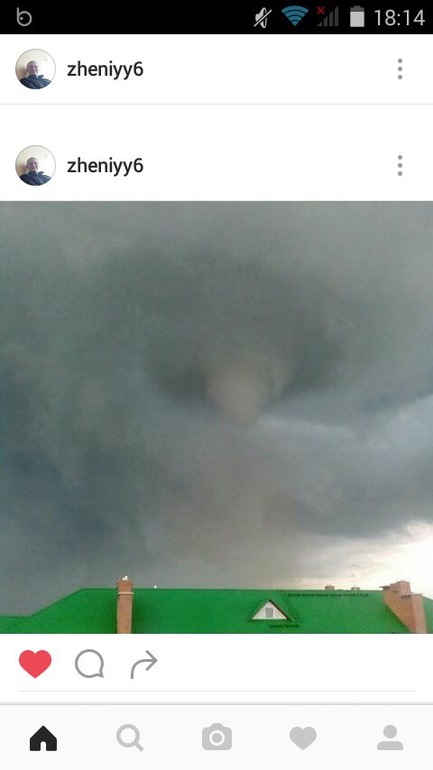Open overflow menu above the storm cloud photo

point(400,165)
